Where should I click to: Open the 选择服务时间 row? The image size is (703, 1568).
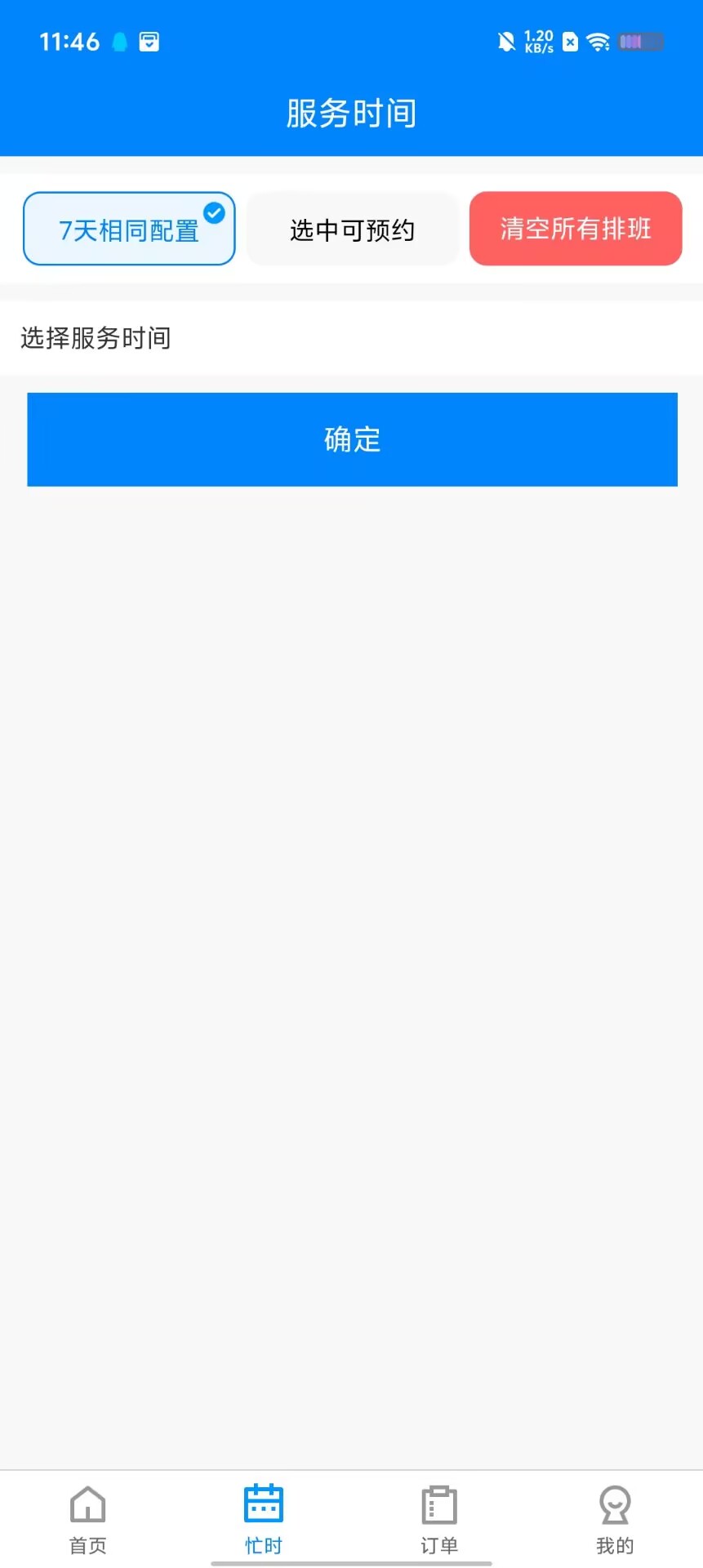(351, 338)
